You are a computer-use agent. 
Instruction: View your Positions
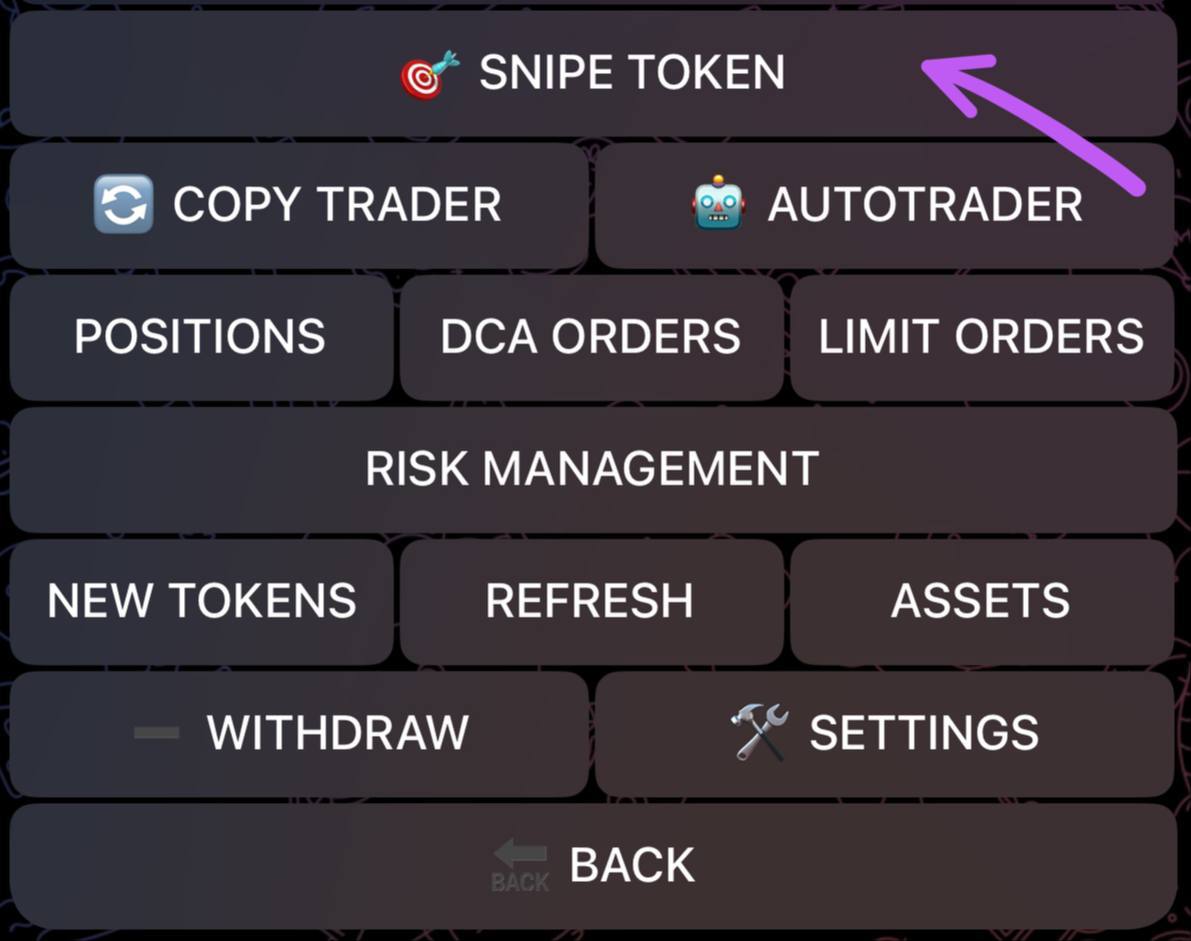click(x=200, y=337)
